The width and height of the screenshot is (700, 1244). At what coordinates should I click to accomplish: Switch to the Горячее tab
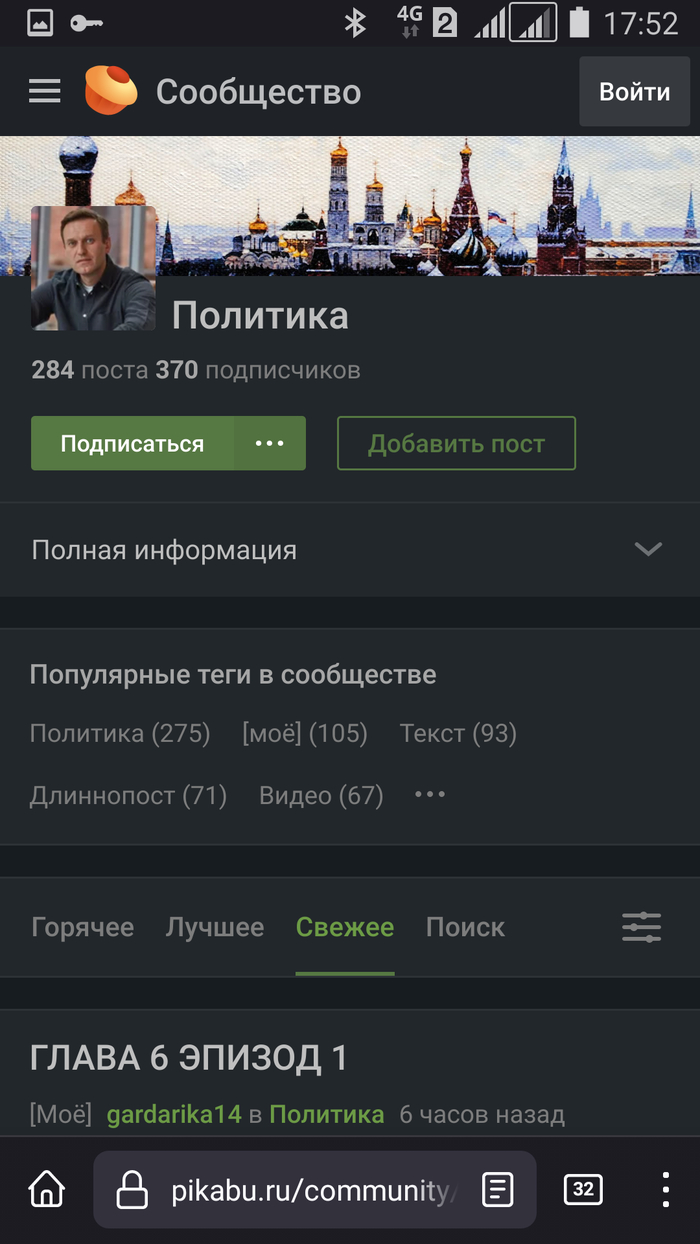[x=82, y=928]
